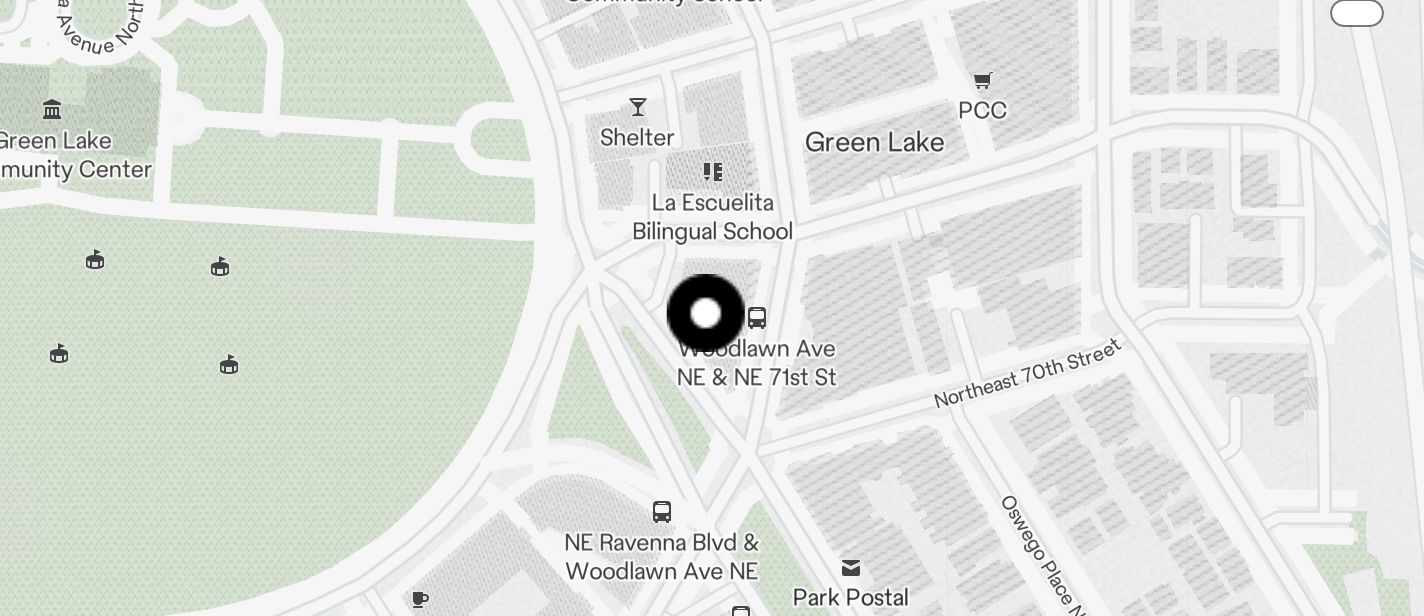
Task: Tap the black location pin marker
Action: click(x=705, y=313)
